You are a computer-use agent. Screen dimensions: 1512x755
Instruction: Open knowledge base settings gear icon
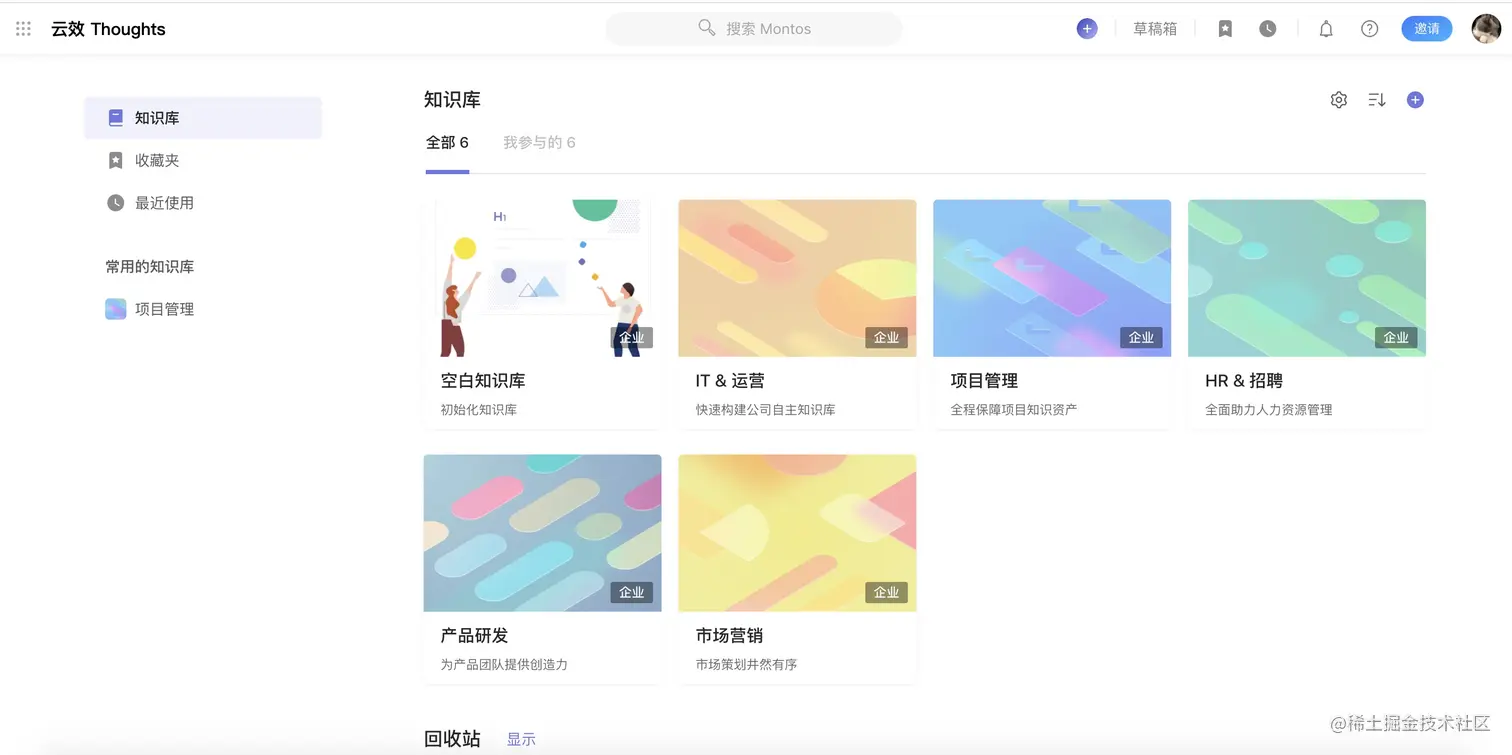pyautogui.click(x=1339, y=100)
